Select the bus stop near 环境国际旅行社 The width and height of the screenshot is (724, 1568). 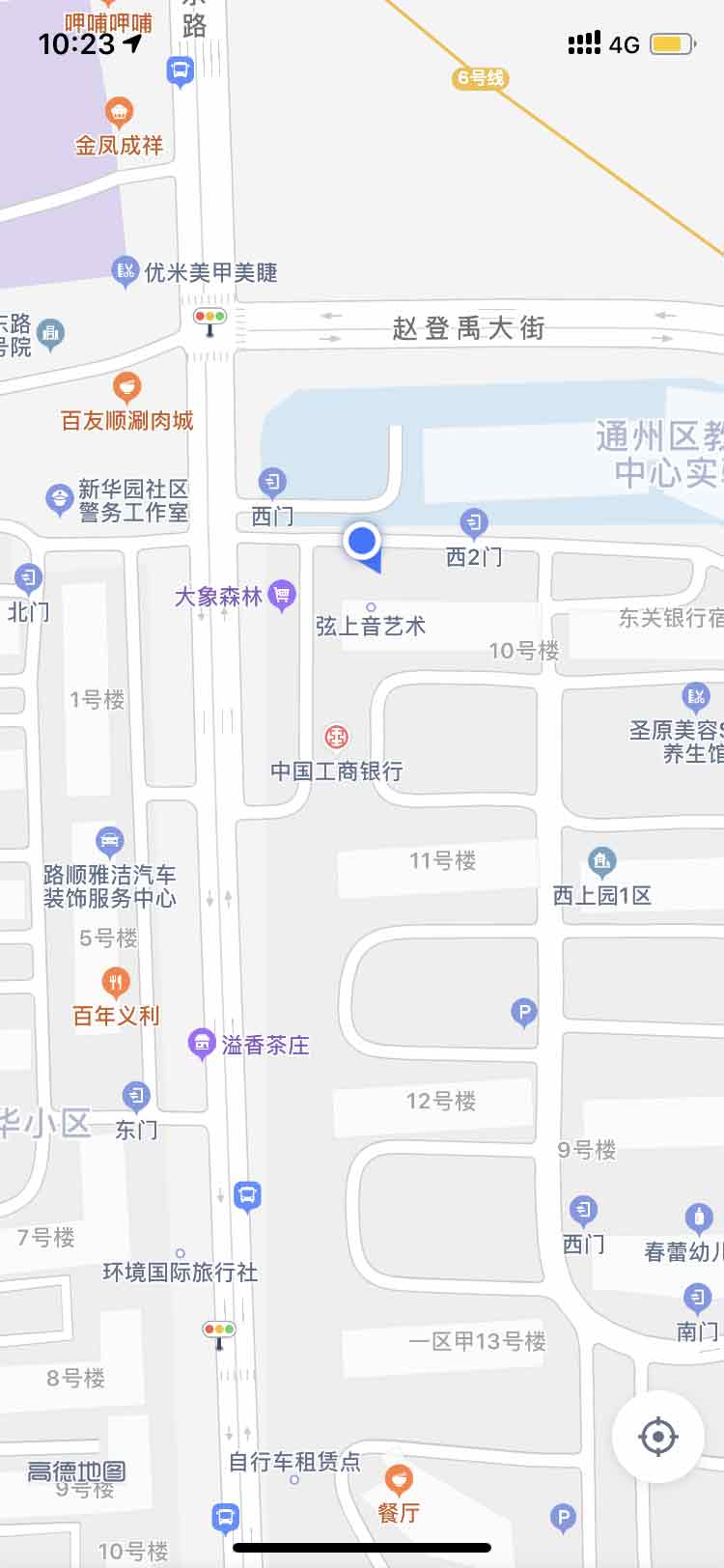tap(247, 1196)
